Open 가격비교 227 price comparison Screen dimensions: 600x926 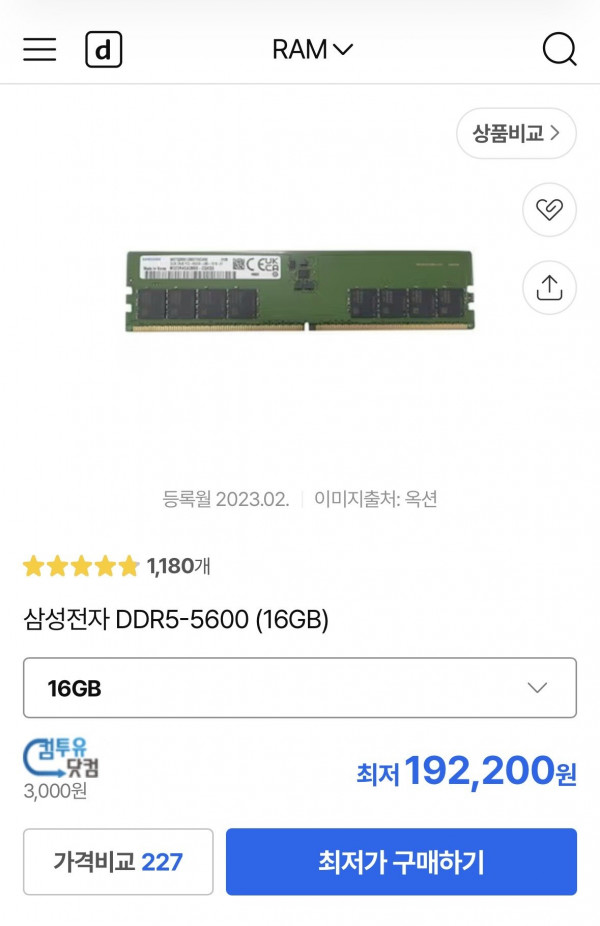(118, 861)
